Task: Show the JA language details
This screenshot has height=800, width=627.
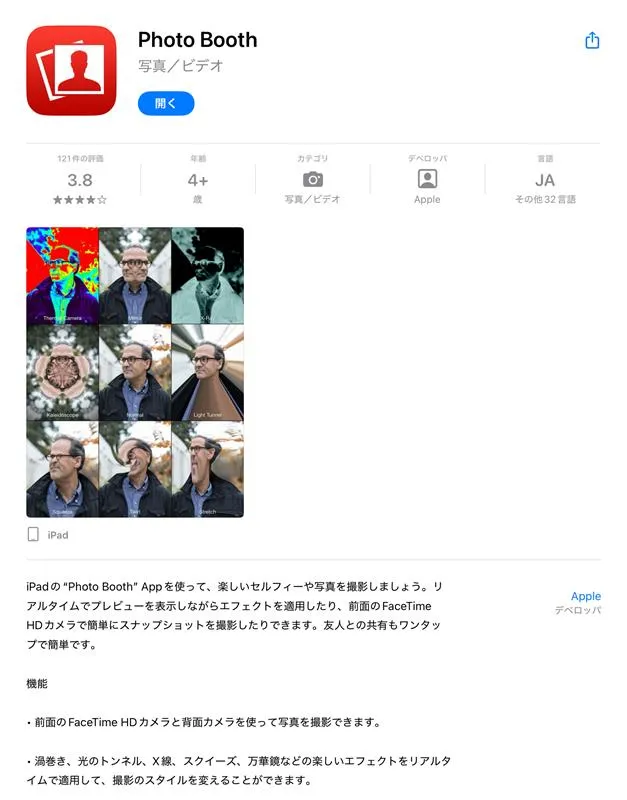Action: pos(544,181)
